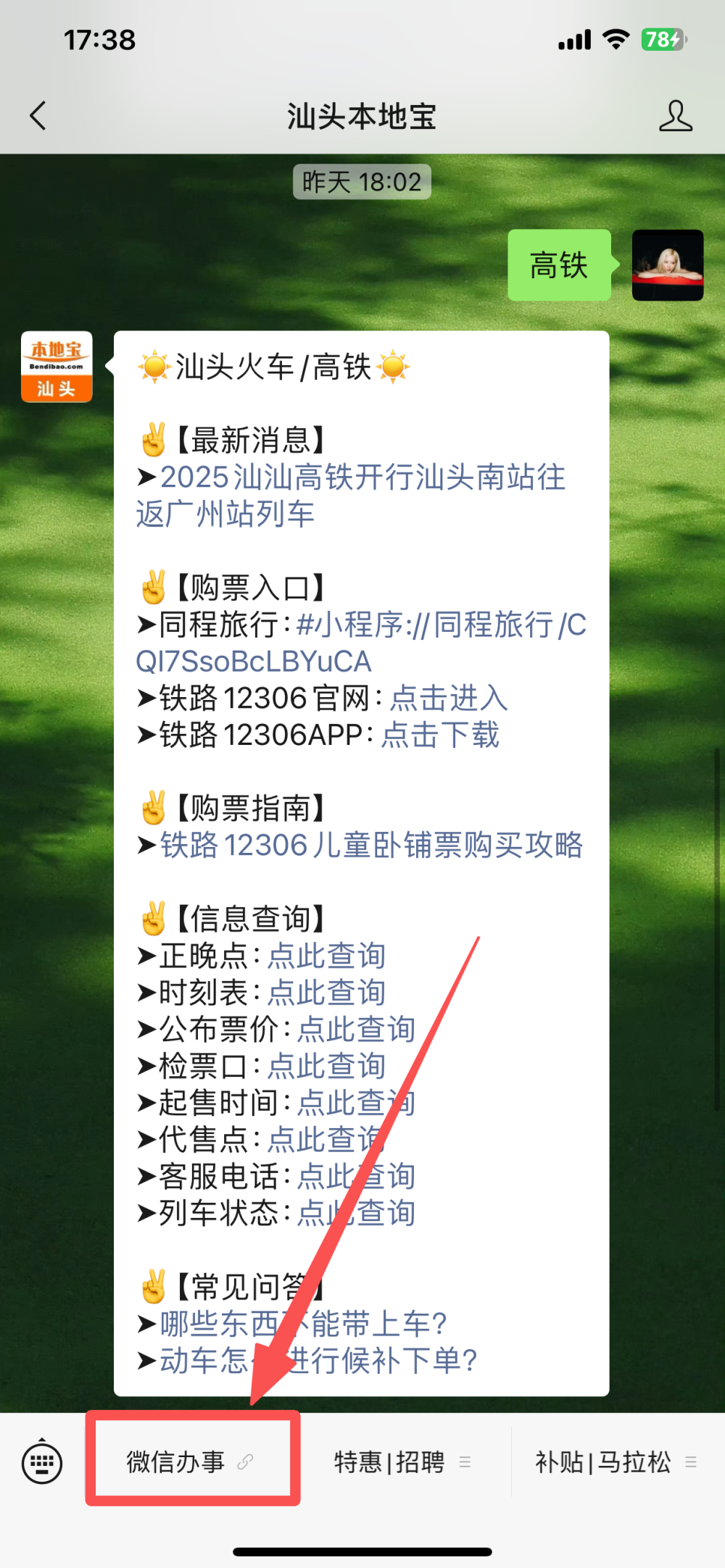Tap the green 高铁 message bubble

click(559, 266)
